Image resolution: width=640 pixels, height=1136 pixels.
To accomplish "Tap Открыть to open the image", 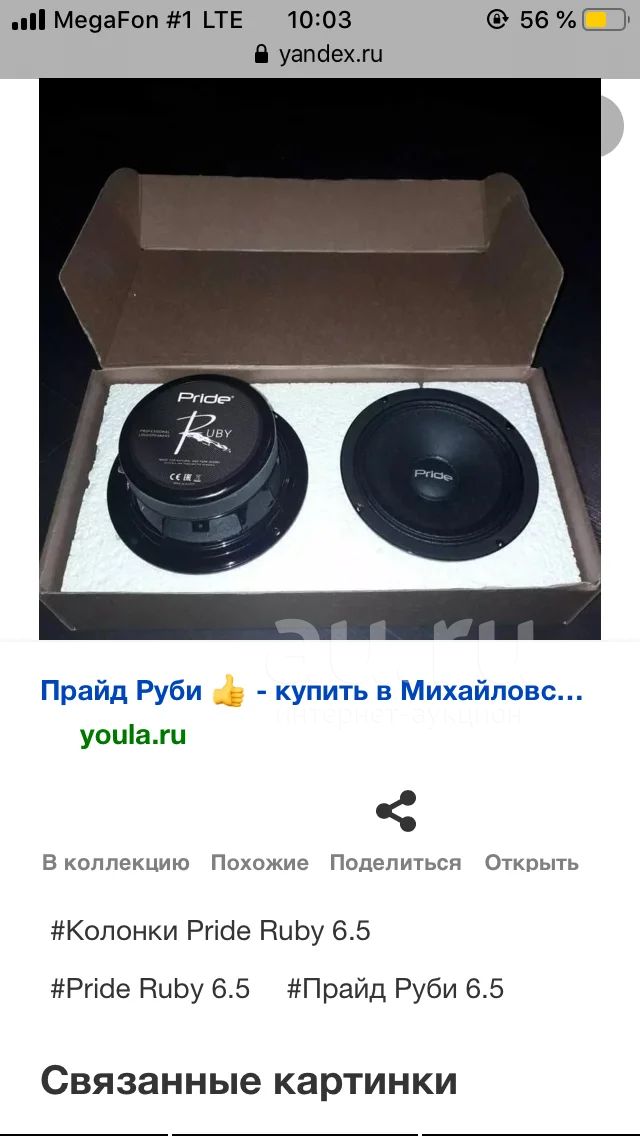I will (531, 863).
